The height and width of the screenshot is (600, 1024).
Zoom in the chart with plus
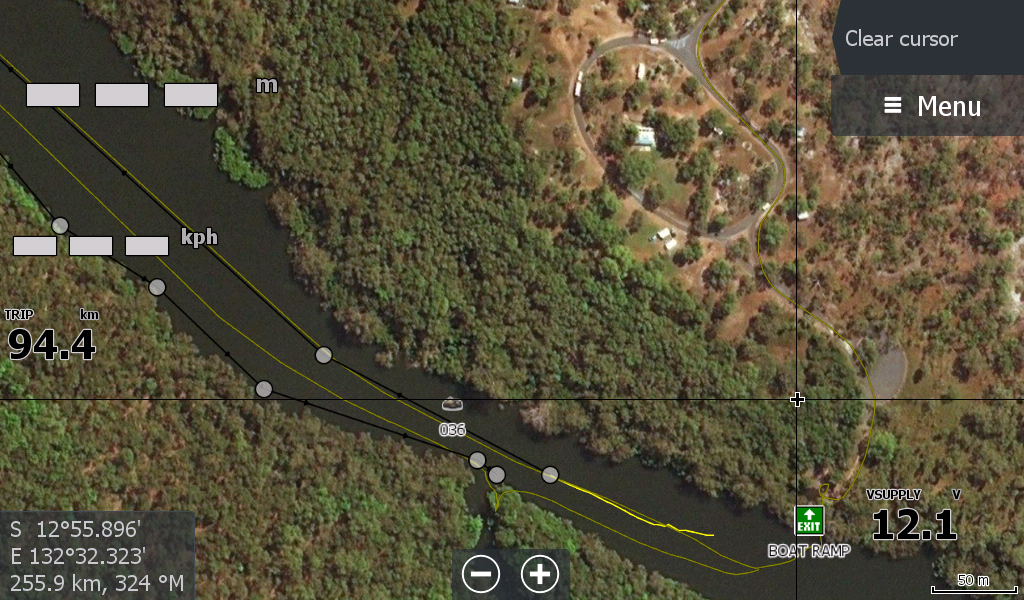[x=540, y=574]
